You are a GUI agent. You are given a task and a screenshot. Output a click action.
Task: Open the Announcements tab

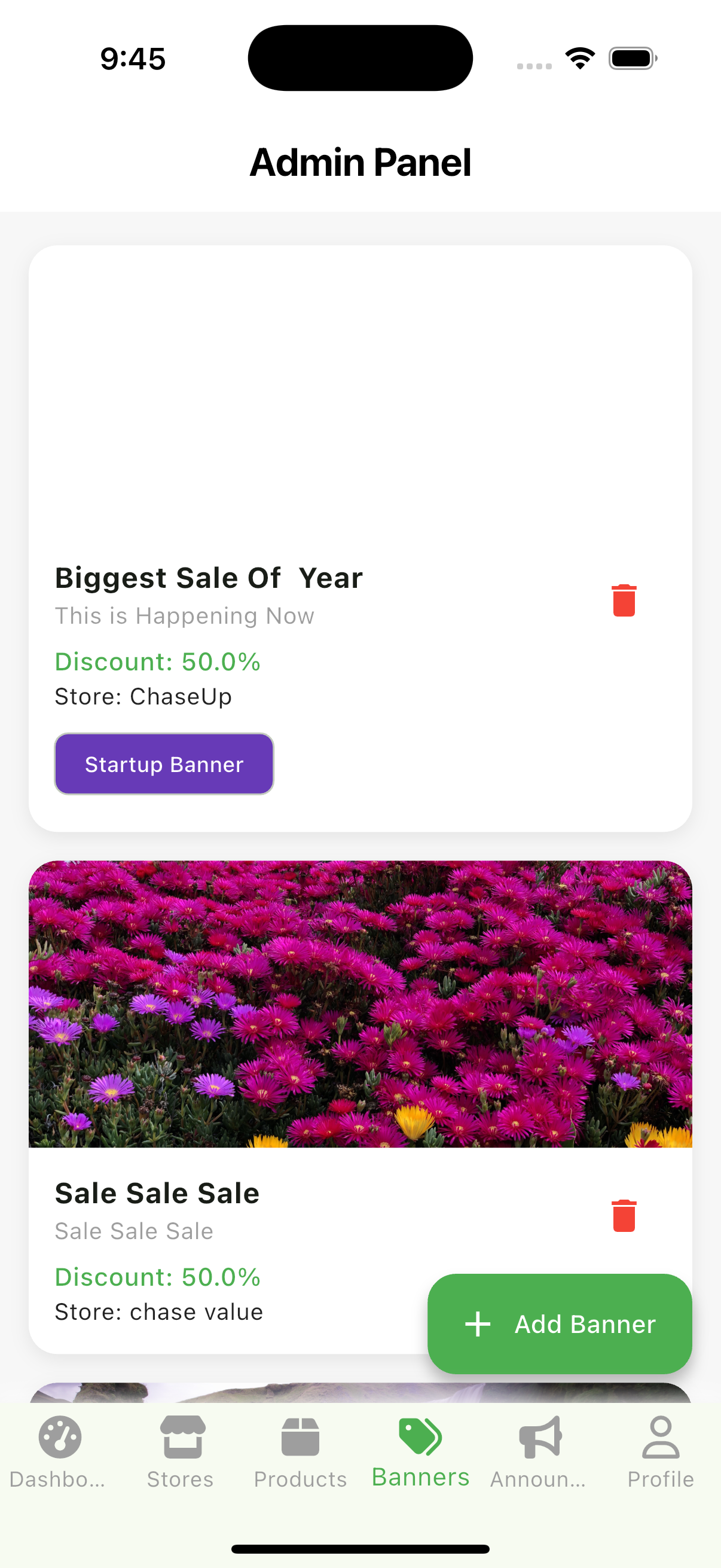(539, 1453)
